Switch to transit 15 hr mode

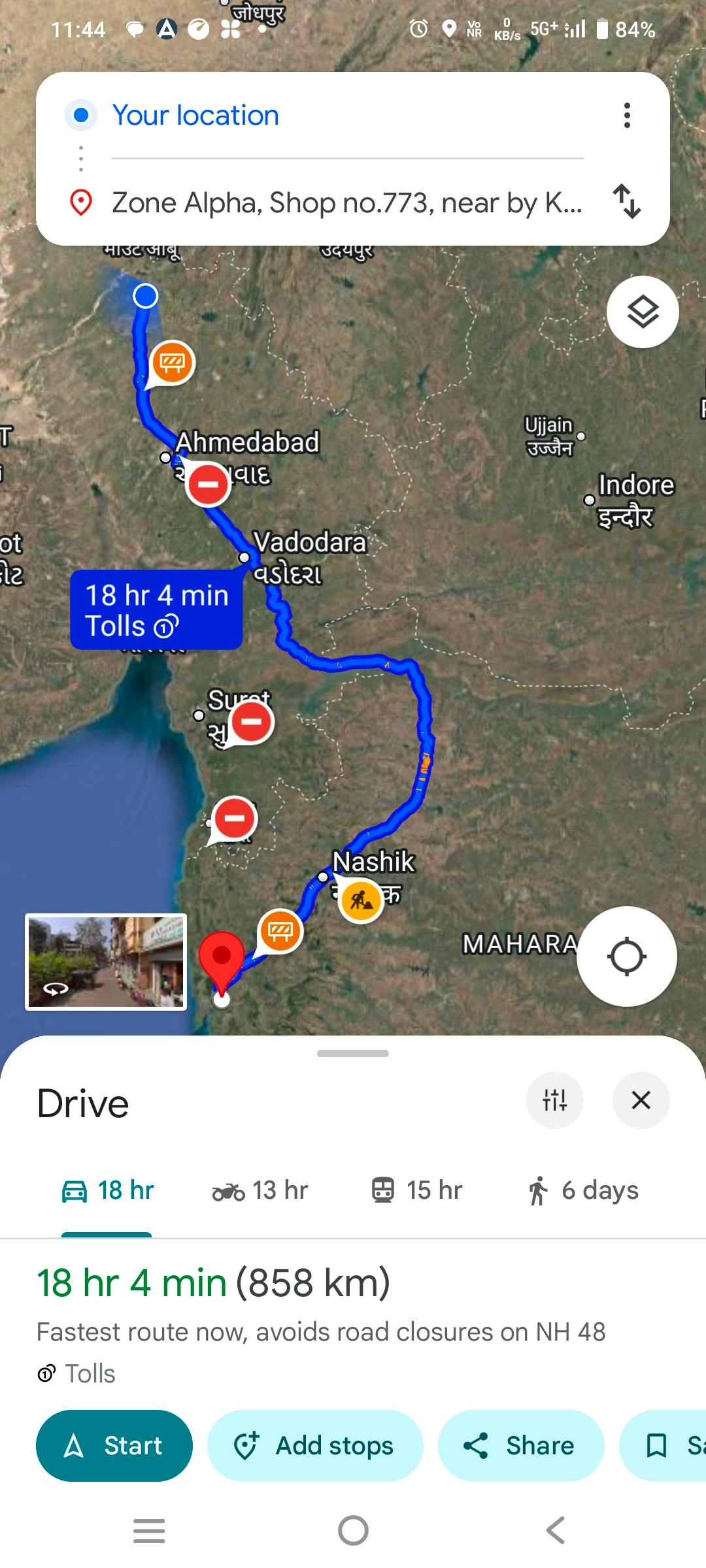point(417,1190)
